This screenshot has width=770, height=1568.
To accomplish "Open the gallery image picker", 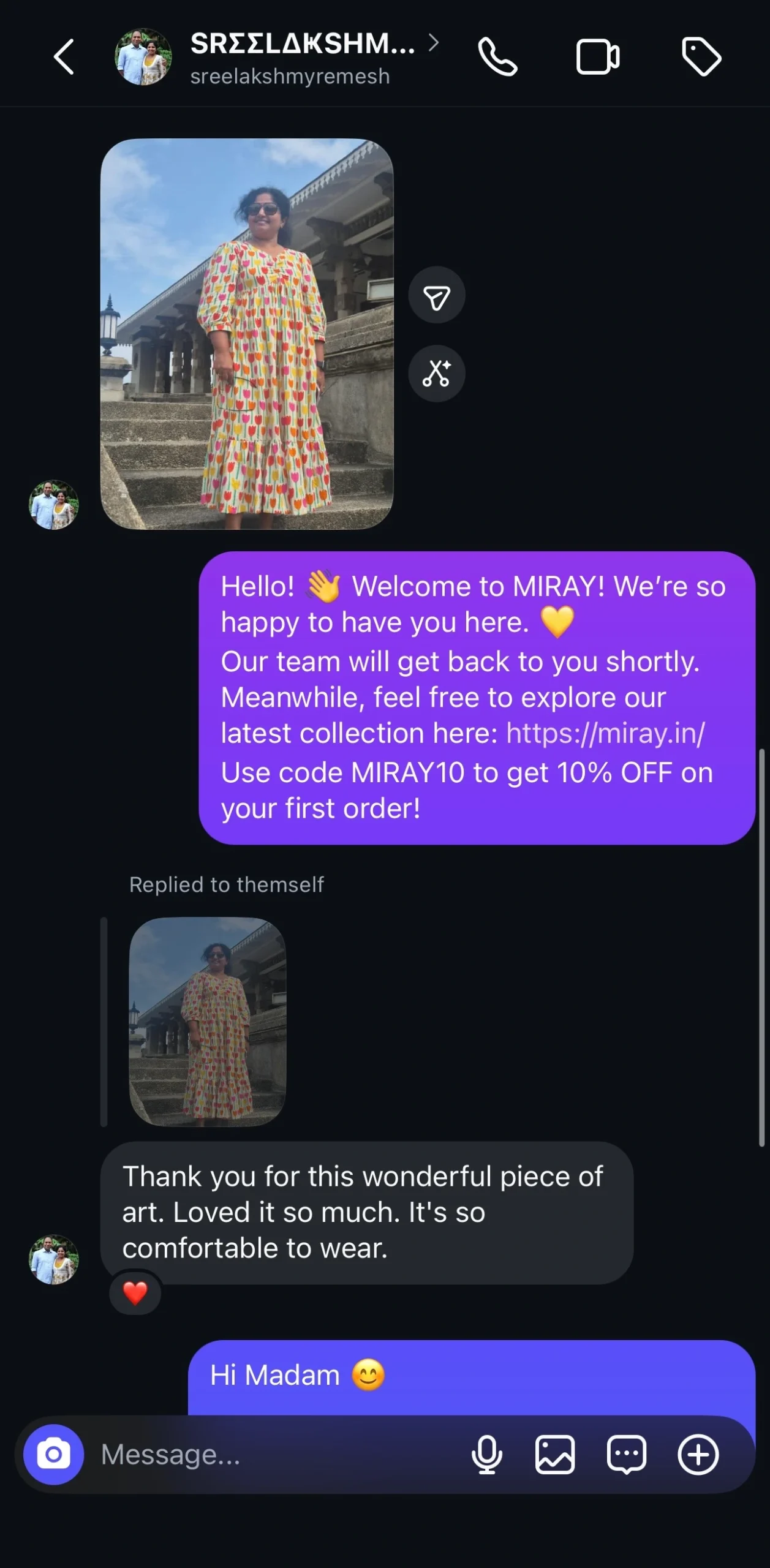I will [x=555, y=1455].
